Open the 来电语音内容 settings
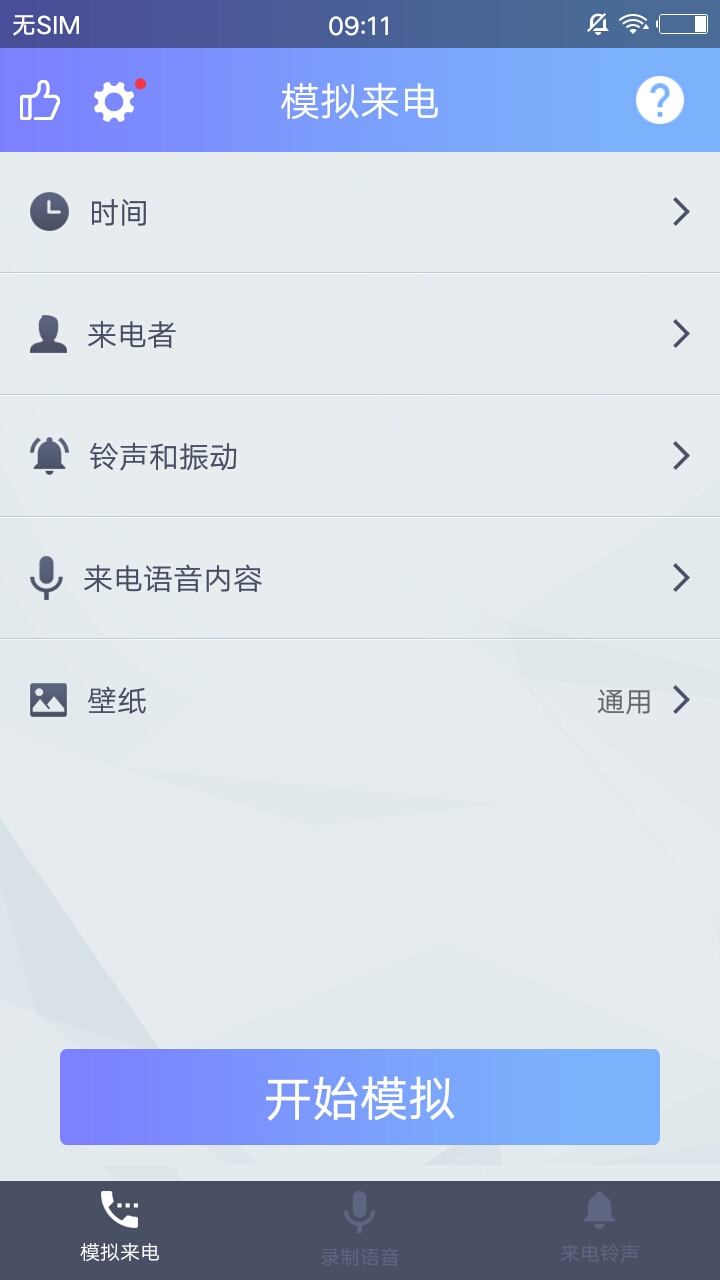Screen dimensions: 720x1280 click(x=360, y=578)
